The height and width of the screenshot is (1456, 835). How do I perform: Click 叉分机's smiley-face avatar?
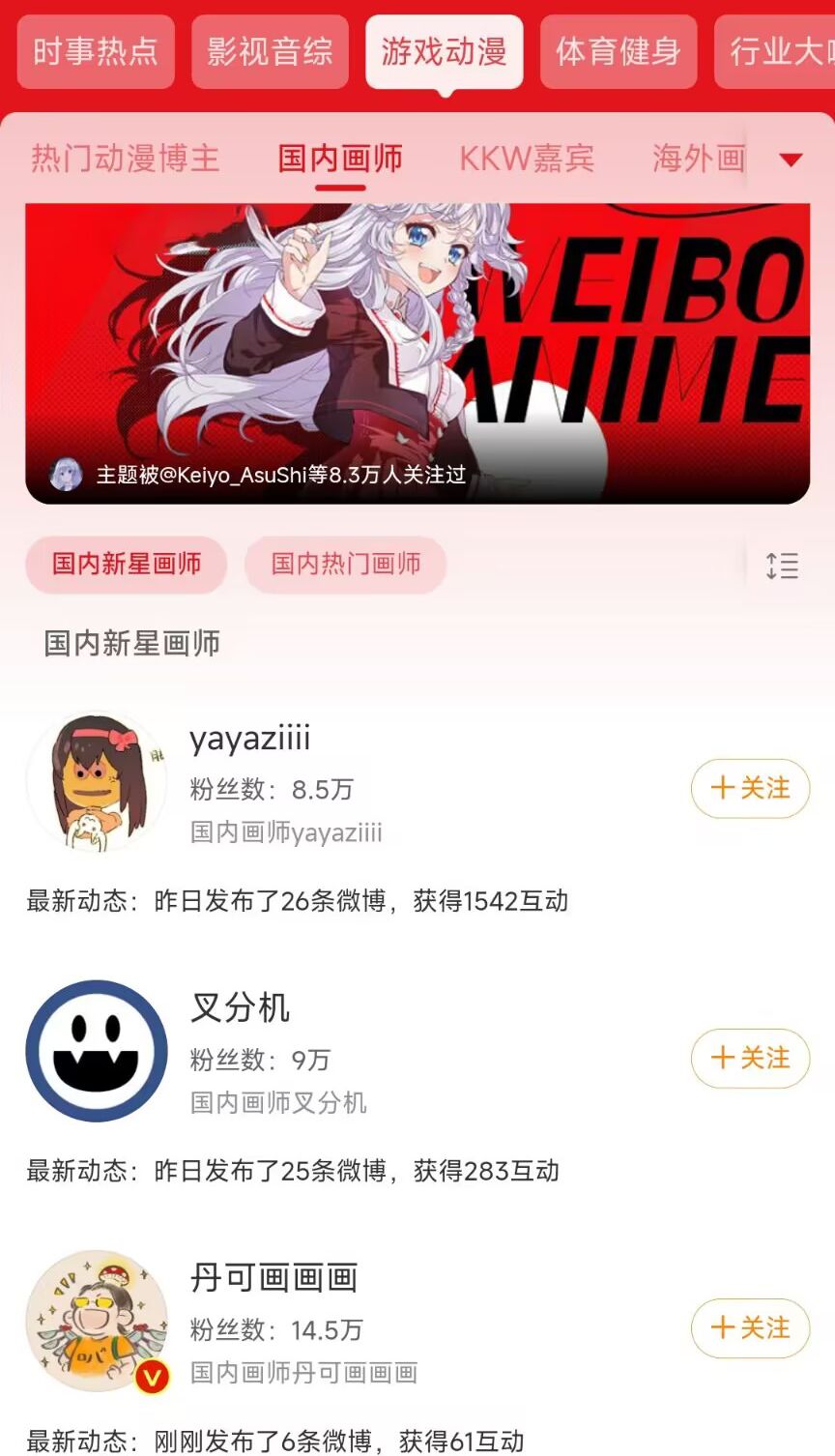tap(96, 1051)
